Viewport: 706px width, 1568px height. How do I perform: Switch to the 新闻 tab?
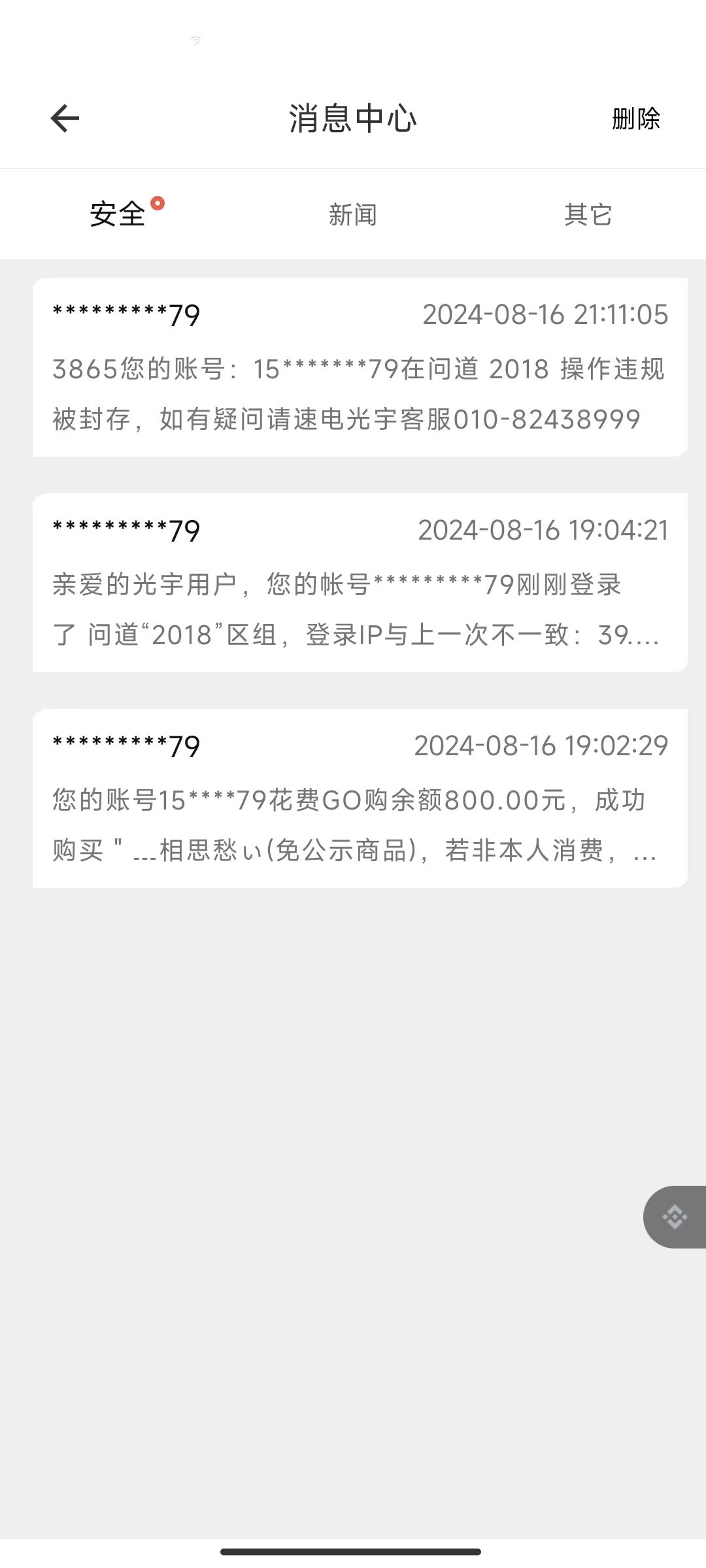353,214
